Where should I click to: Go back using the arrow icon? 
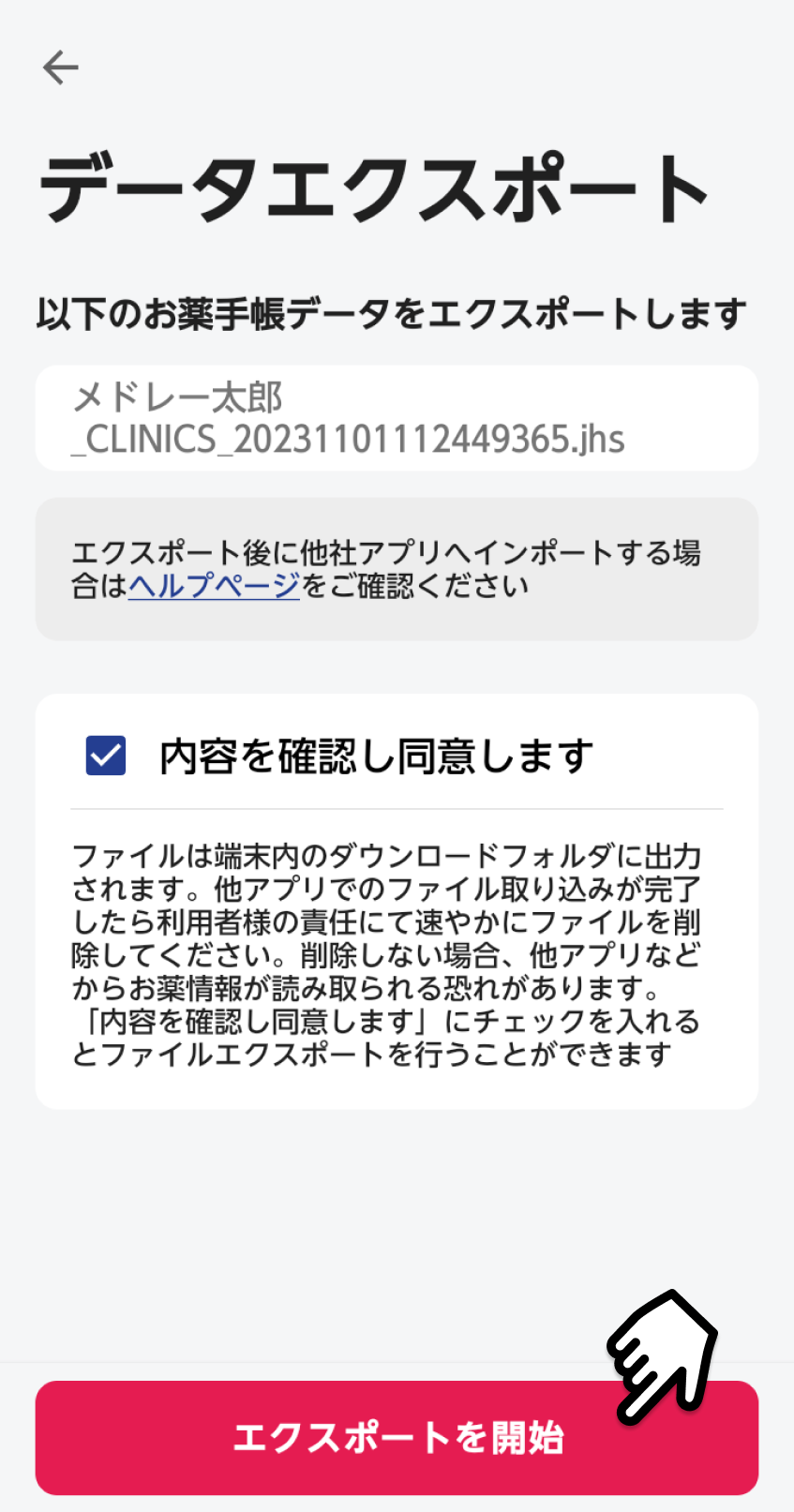coord(61,67)
